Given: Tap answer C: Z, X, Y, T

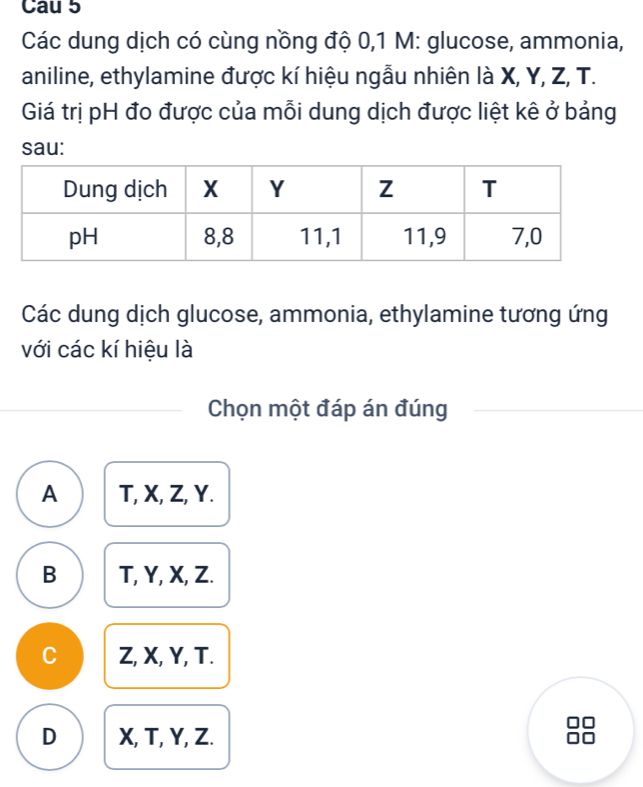Looking at the screenshot, I should point(166,656).
